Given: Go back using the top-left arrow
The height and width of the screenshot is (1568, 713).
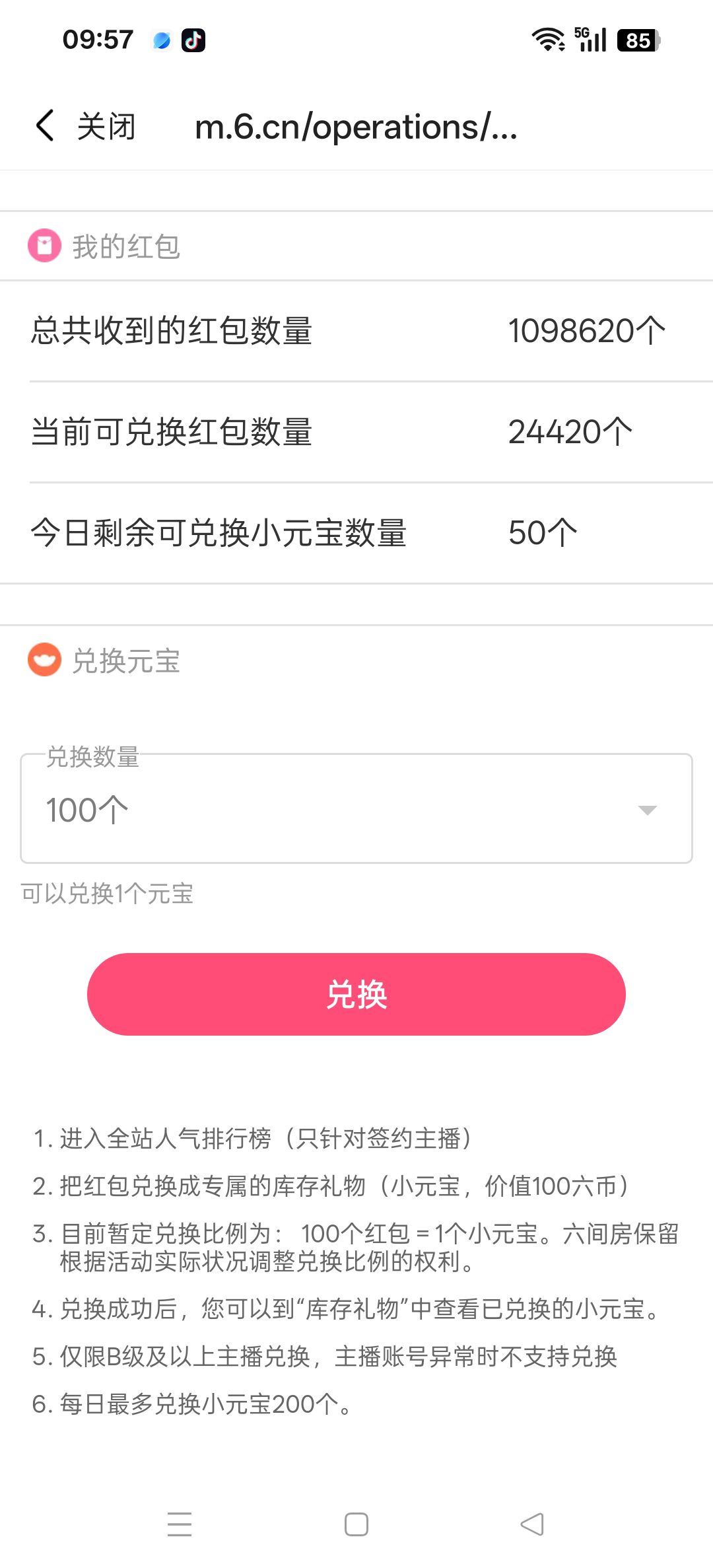Looking at the screenshot, I should (x=45, y=125).
